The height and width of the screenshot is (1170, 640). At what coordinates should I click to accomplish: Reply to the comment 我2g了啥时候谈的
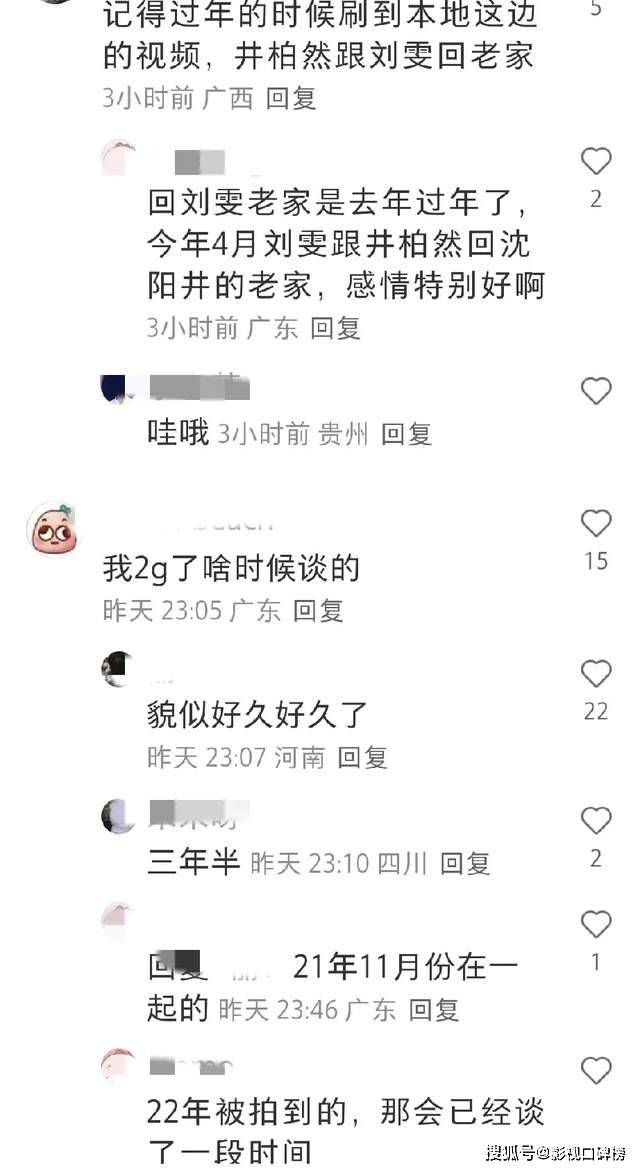coord(318,610)
